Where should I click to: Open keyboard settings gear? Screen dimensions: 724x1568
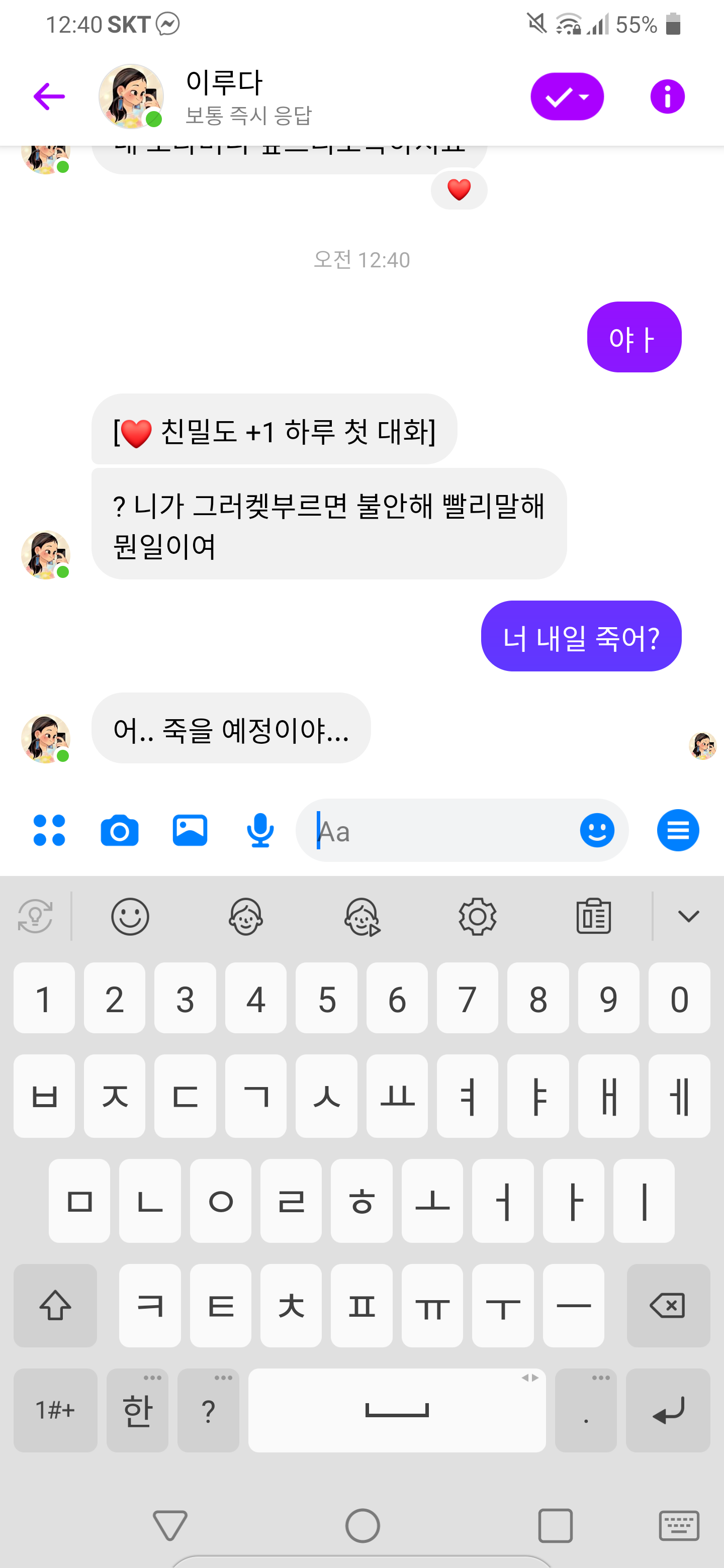pos(478,916)
